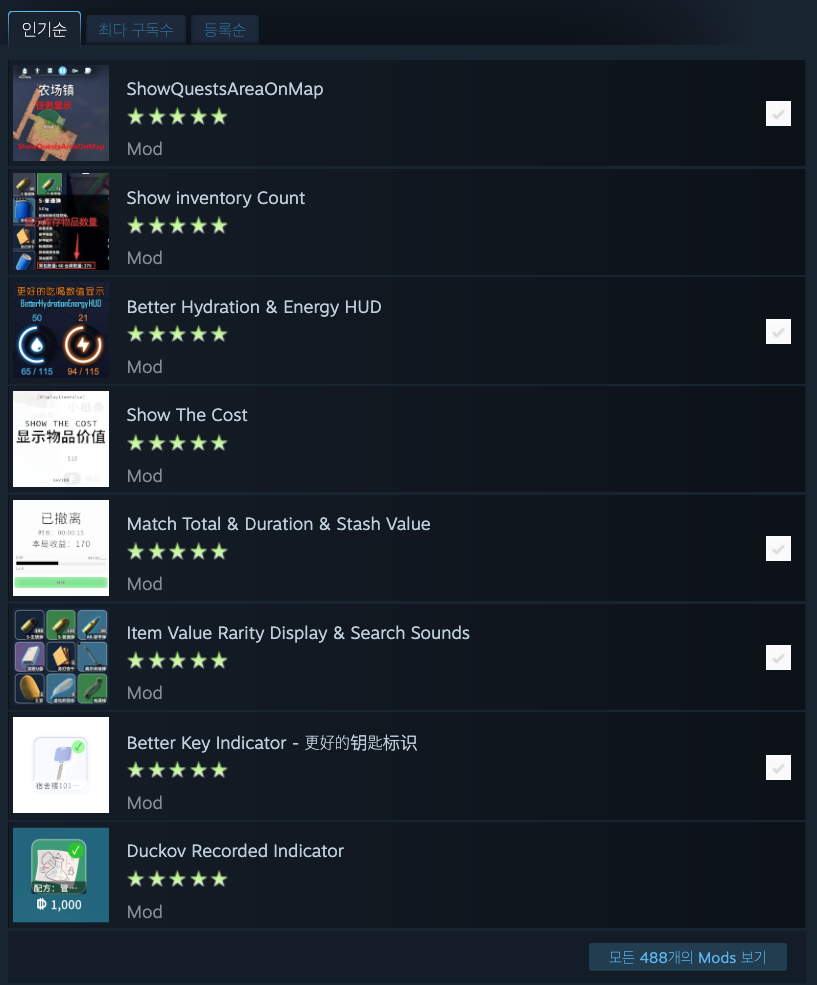817x985 pixels.
Task: Open the Duckov Recorded Indicator mod
Action: coord(235,851)
